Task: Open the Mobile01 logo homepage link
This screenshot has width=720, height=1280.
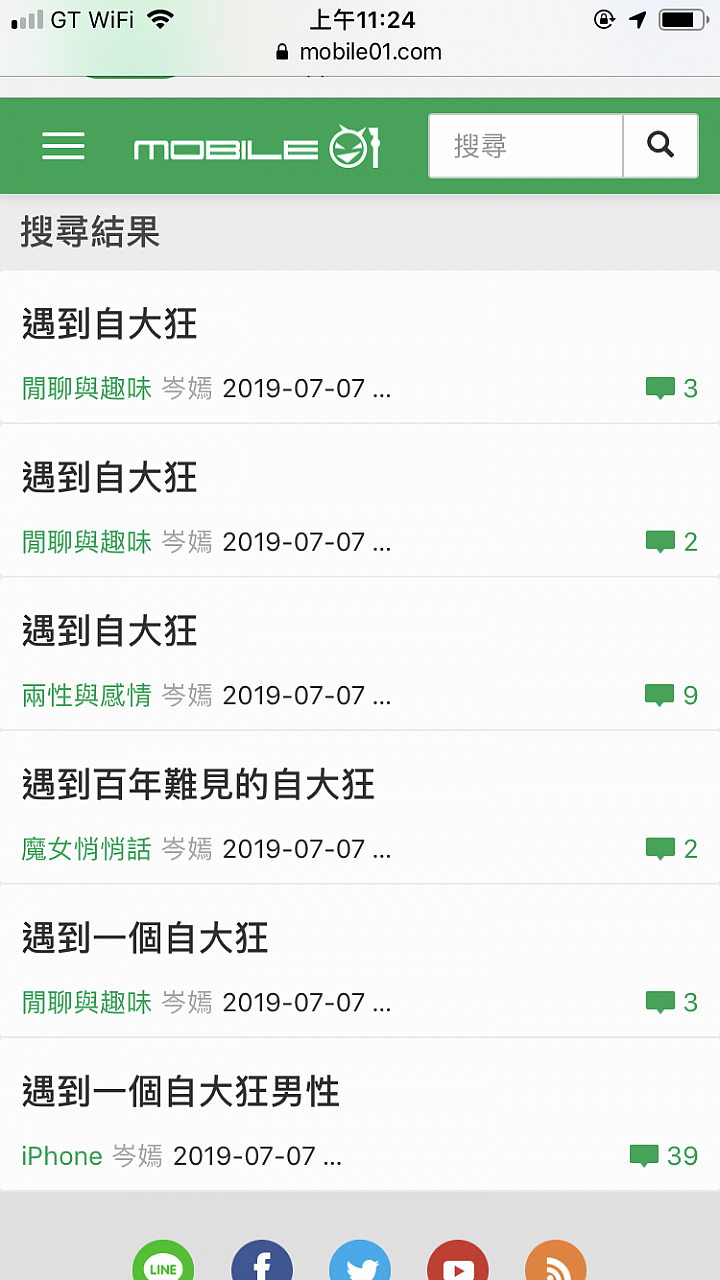Action: tap(257, 148)
